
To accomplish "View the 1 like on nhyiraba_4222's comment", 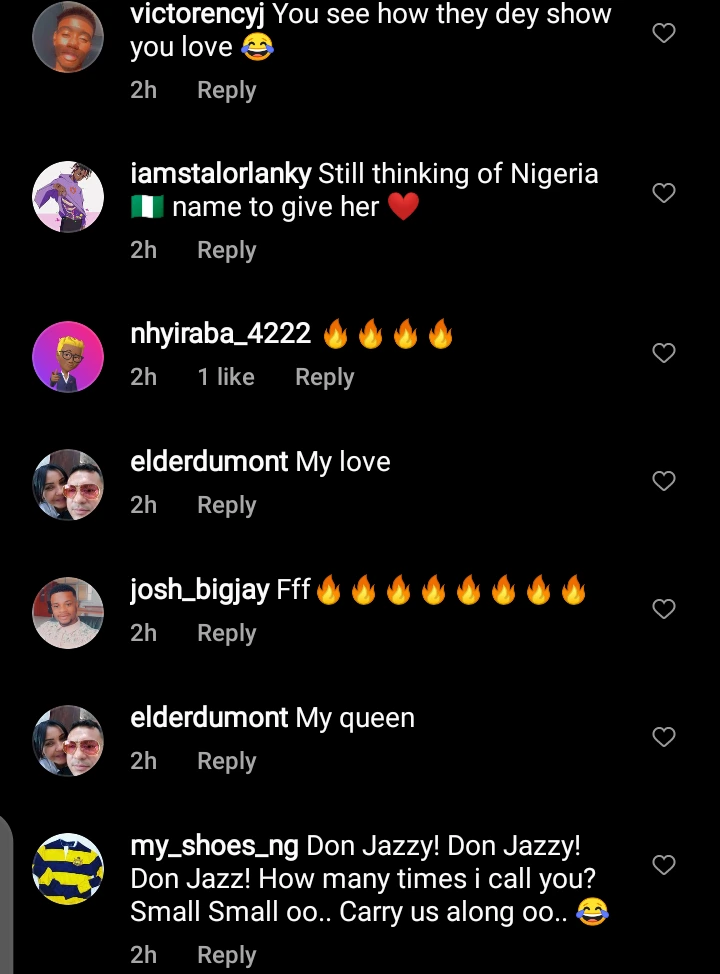I will click(226, 377).
